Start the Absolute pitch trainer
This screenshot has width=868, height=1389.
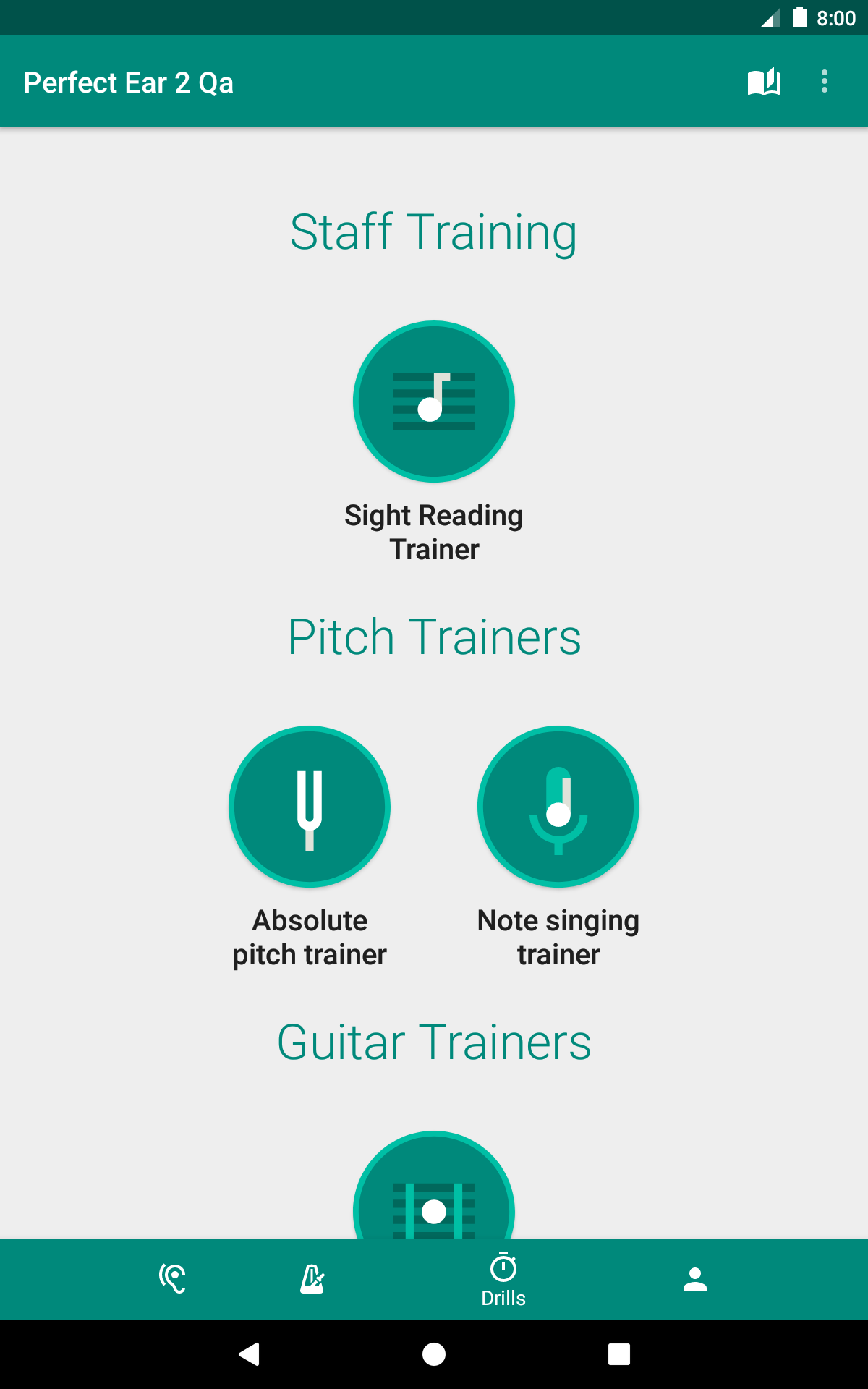coord(310,807)
